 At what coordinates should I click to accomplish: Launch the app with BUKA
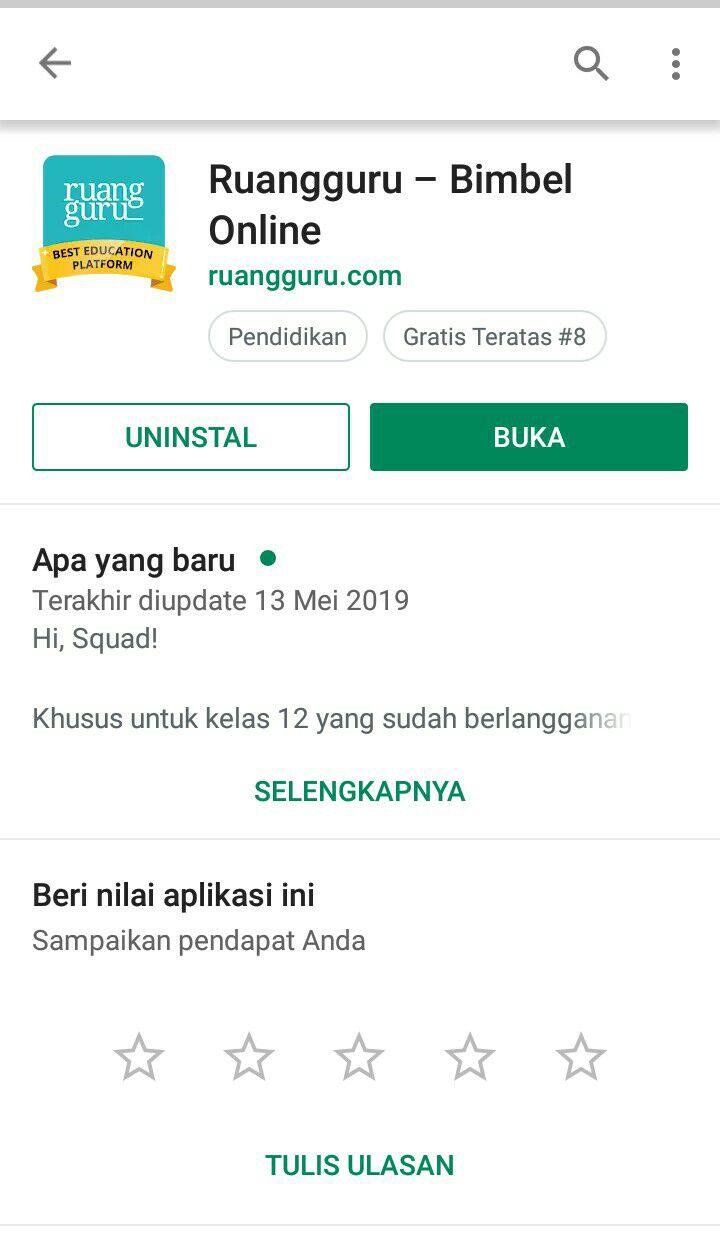pyautogui.click(x=529, y=437)
